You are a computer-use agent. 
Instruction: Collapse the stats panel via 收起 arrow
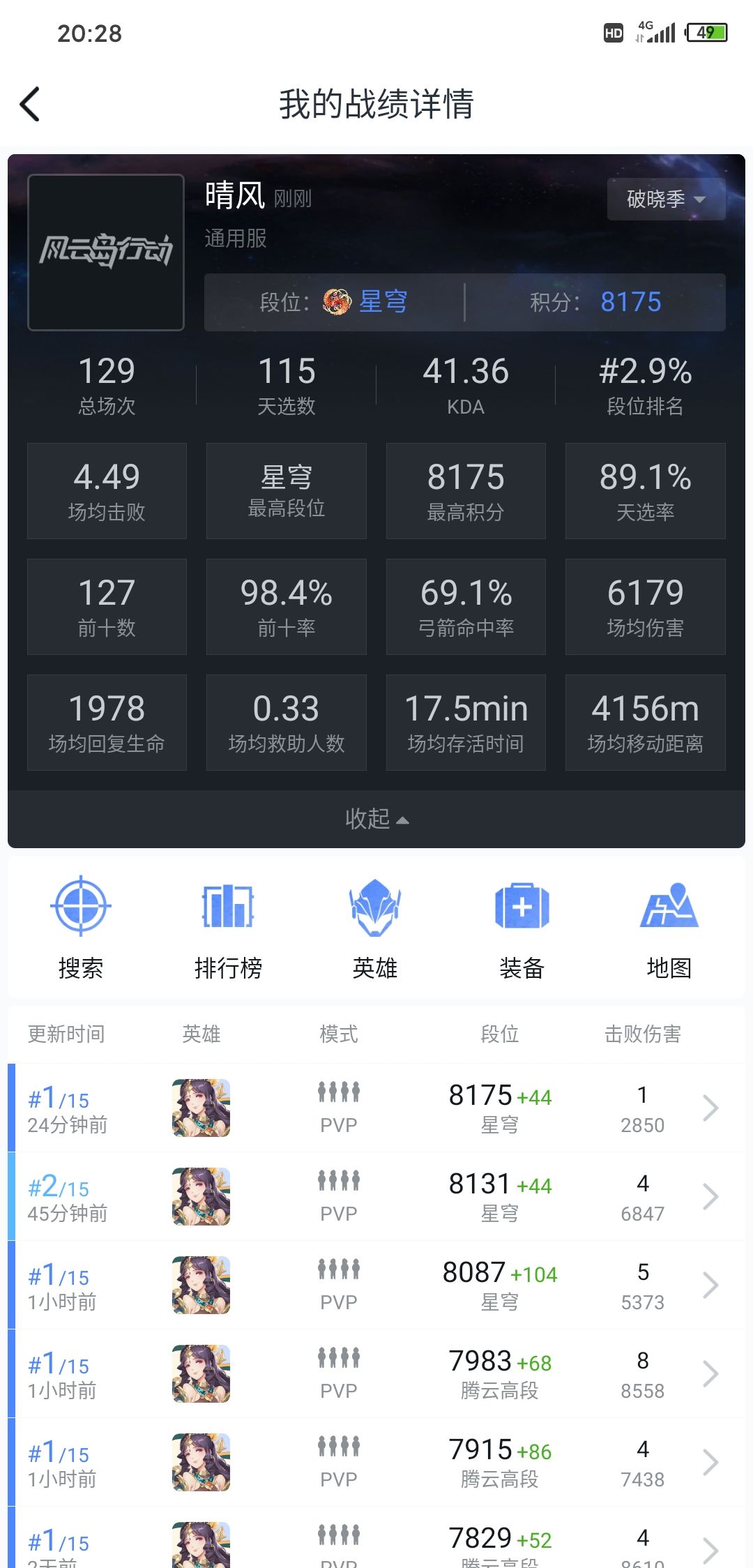[376, 820]
